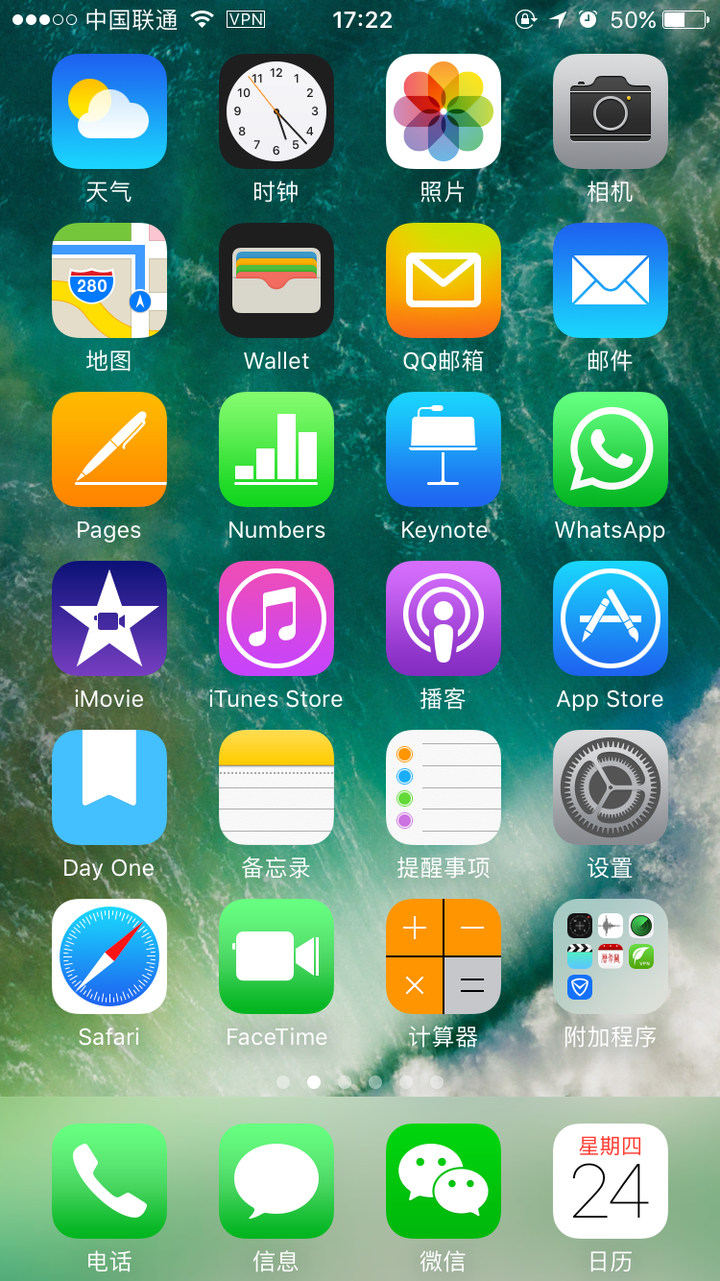Open WhatsApp messenger

coord(610,449)
